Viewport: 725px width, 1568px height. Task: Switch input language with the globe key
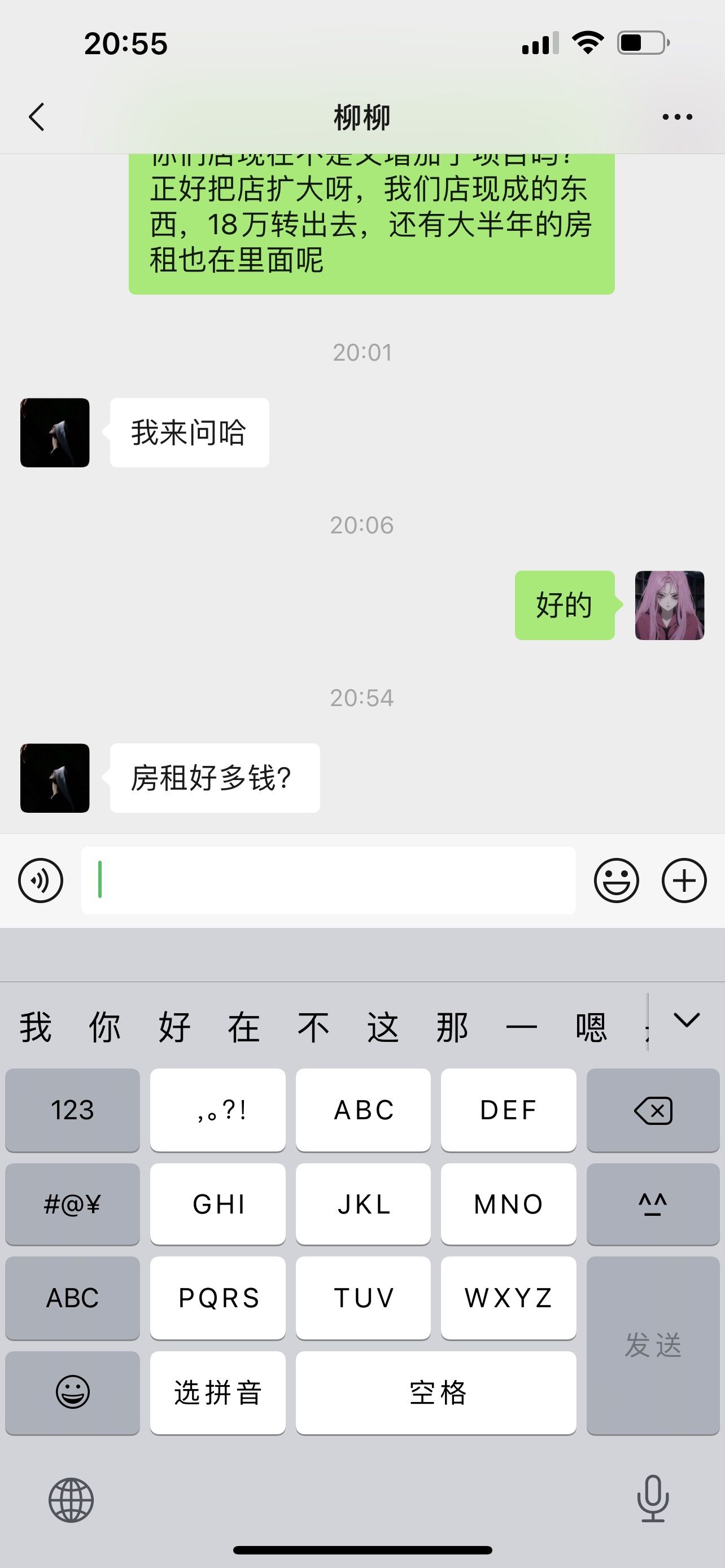click(x=71, y=1500)
